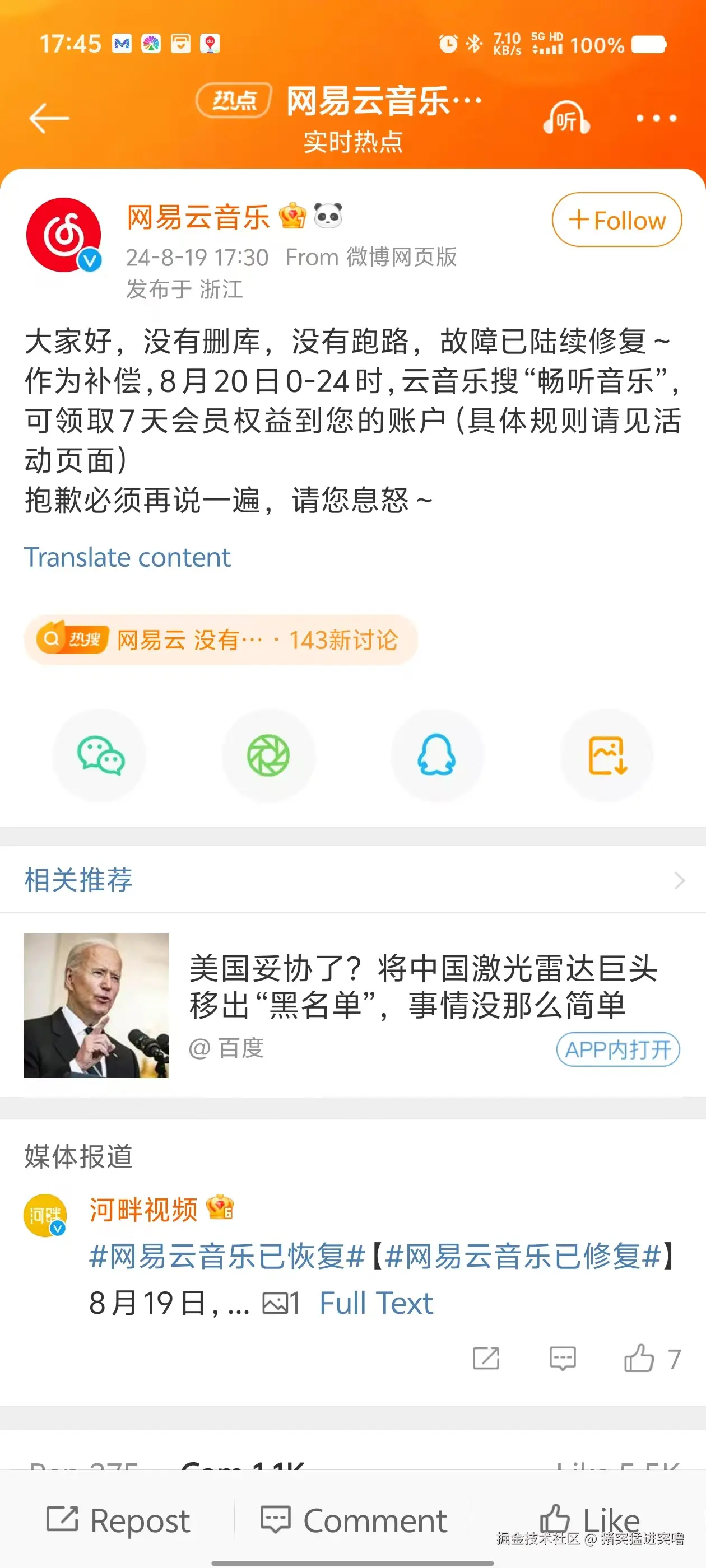Viewport: 706px width, 1568px height.
Task: Open the three-dot more options menu
Action: click(x=655, y=119)
